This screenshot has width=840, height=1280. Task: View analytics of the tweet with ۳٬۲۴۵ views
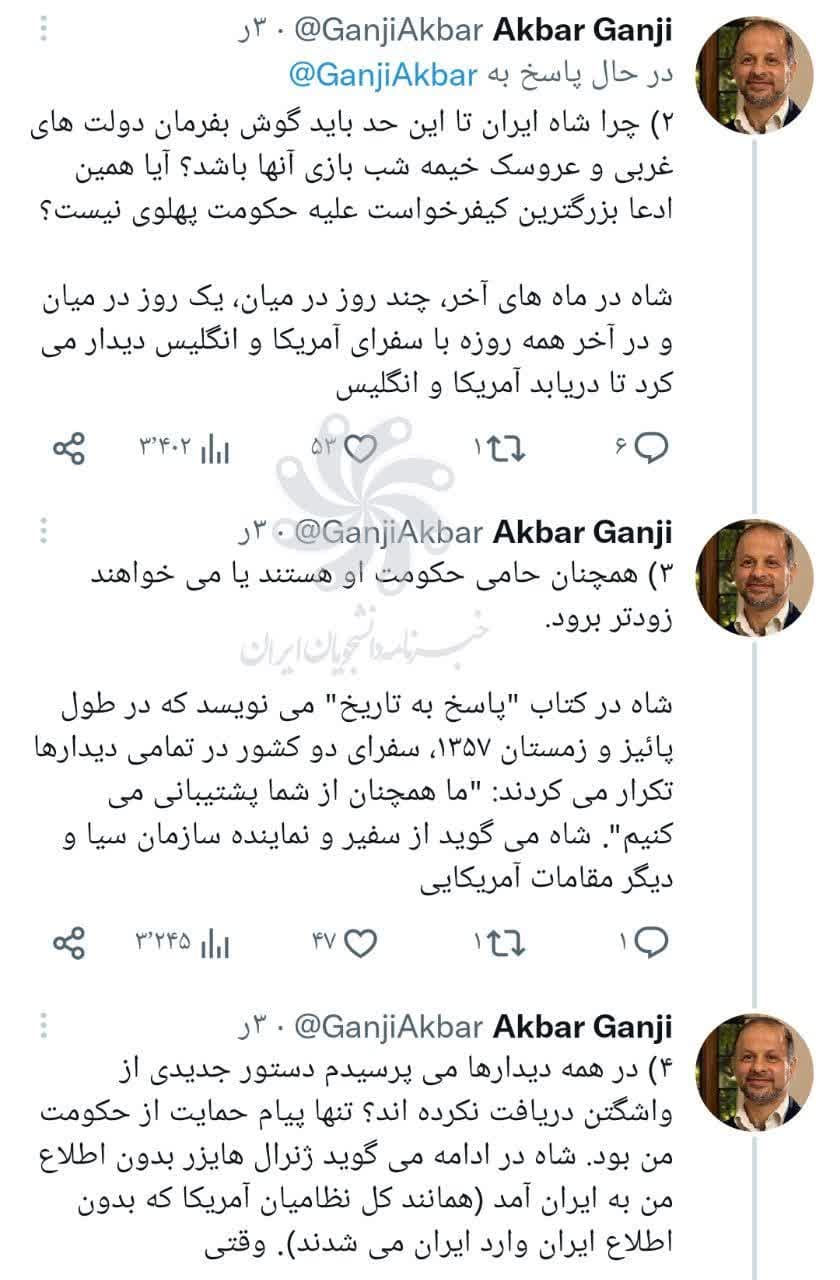pyautogui.click(x=214, y=941)
